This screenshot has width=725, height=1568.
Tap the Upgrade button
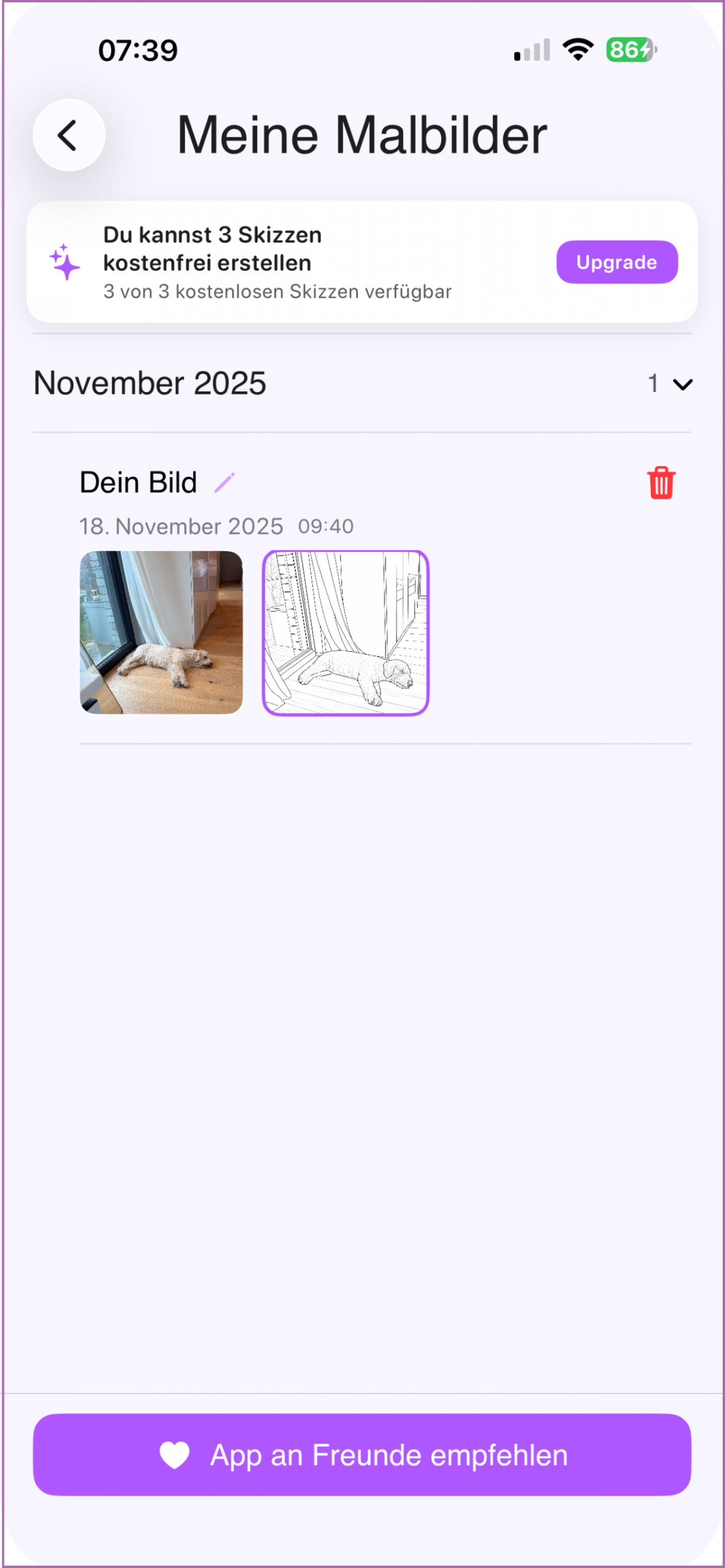616,262
